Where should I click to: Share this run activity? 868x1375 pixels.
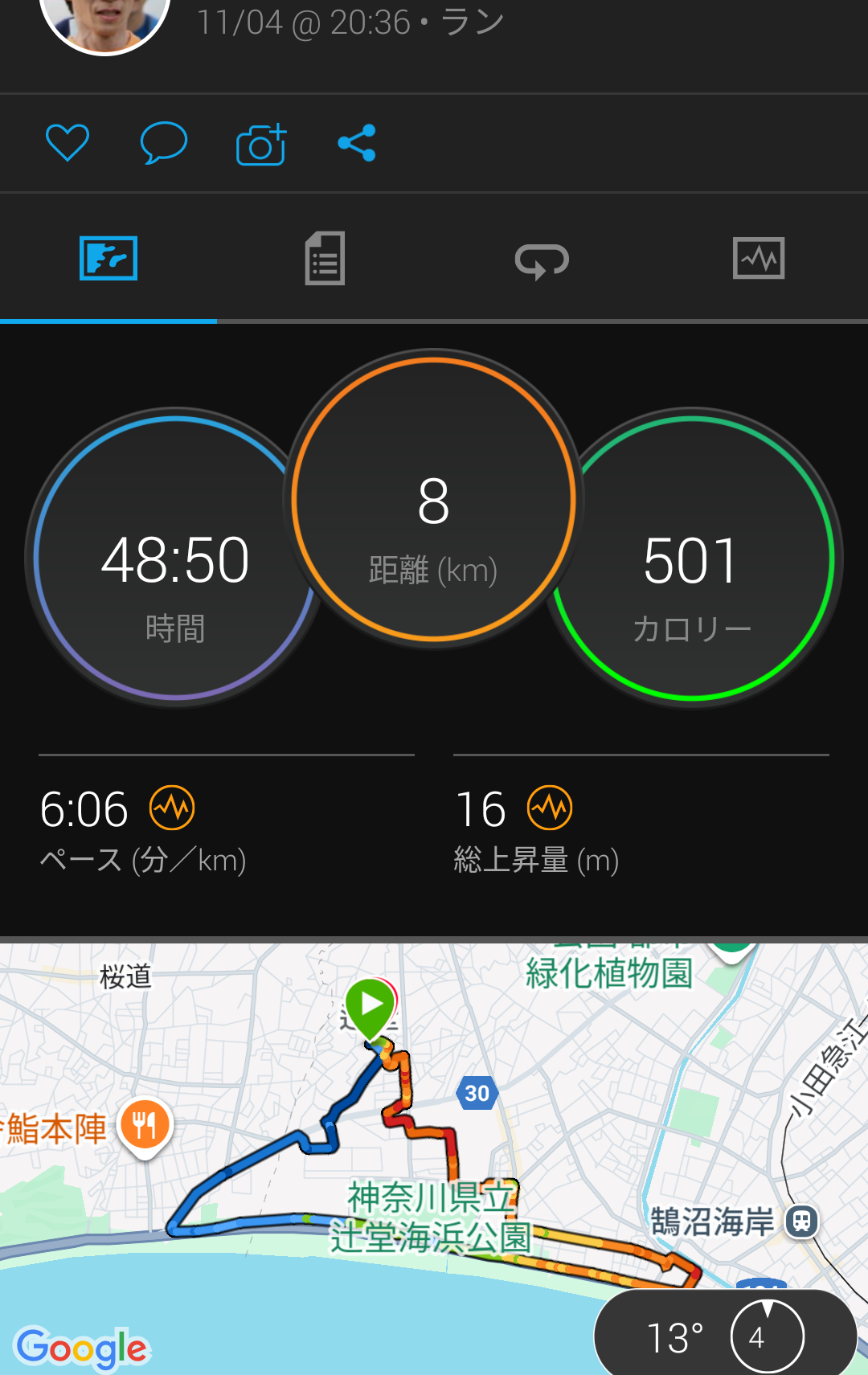[357, 143]
